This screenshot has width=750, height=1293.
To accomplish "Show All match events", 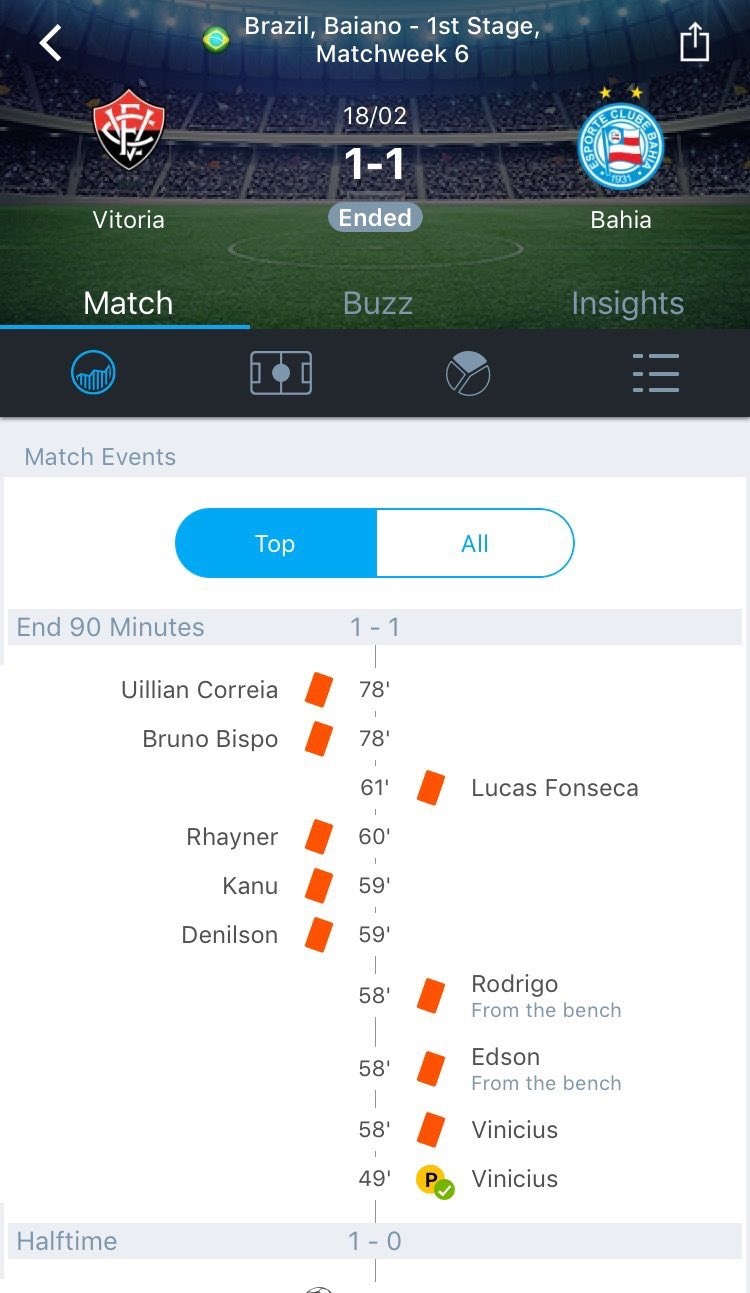I will point(474,543).
